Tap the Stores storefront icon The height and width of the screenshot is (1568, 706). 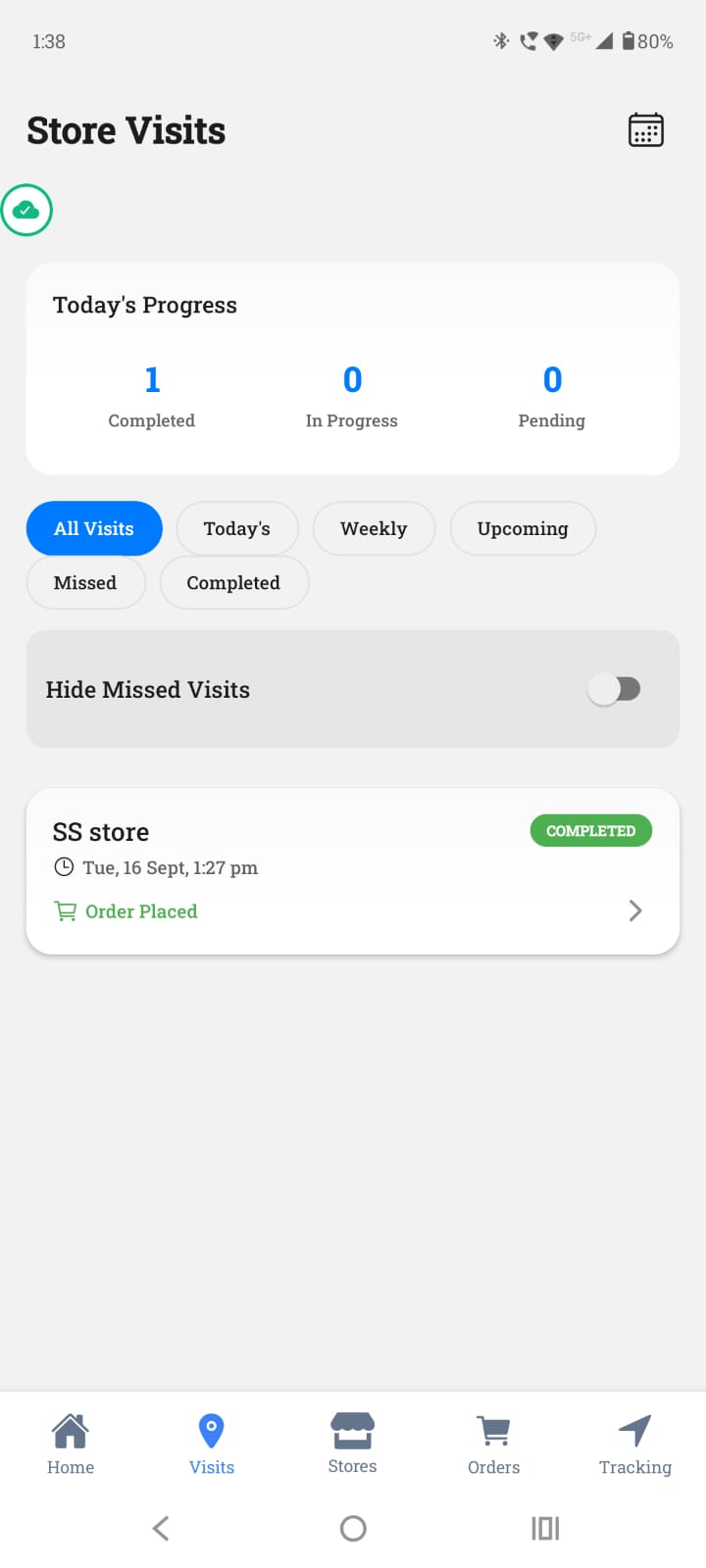(x=352, y=1431)
